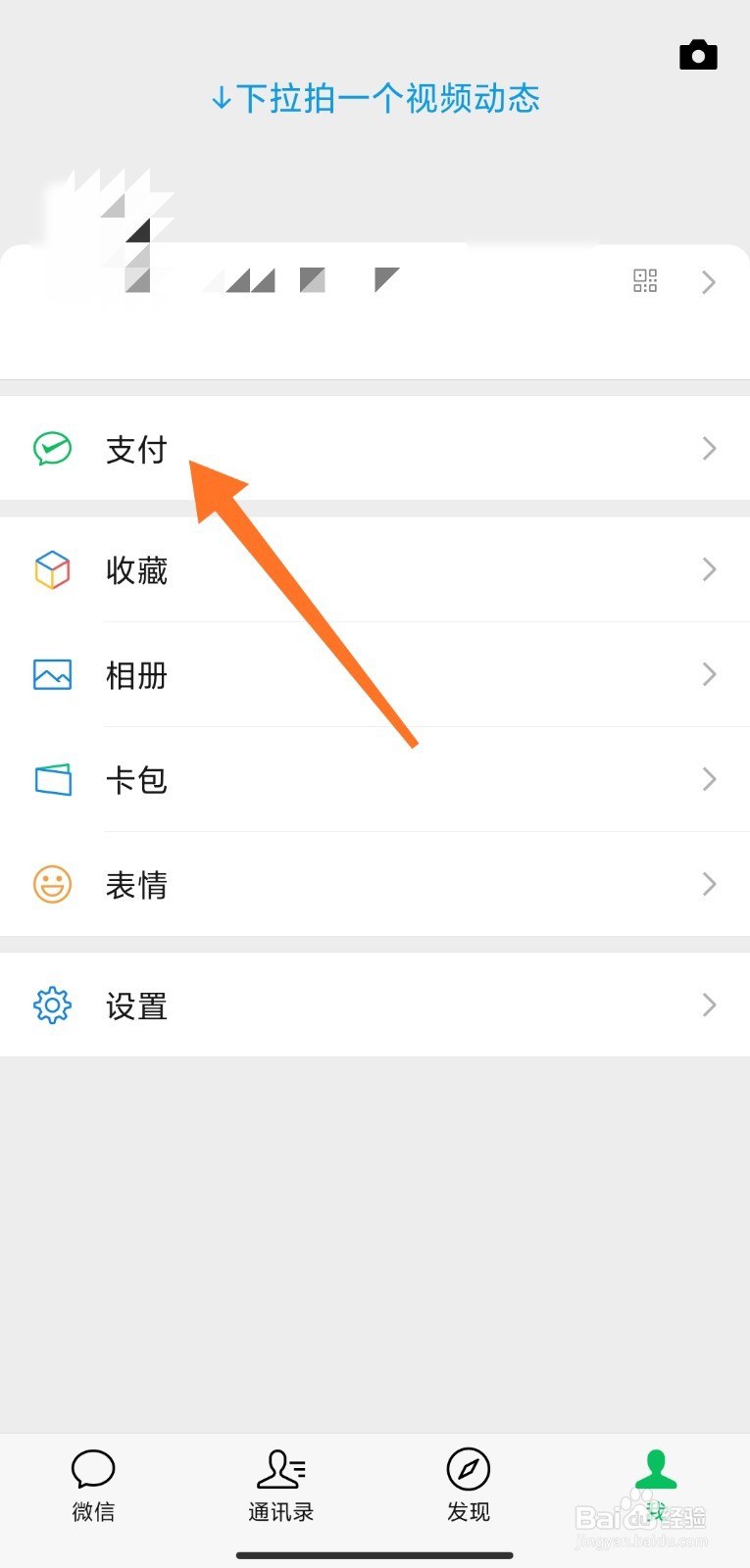Open the 卡包 entry by its label
Screen dimensions: 750x1568
tap(136, 780)
